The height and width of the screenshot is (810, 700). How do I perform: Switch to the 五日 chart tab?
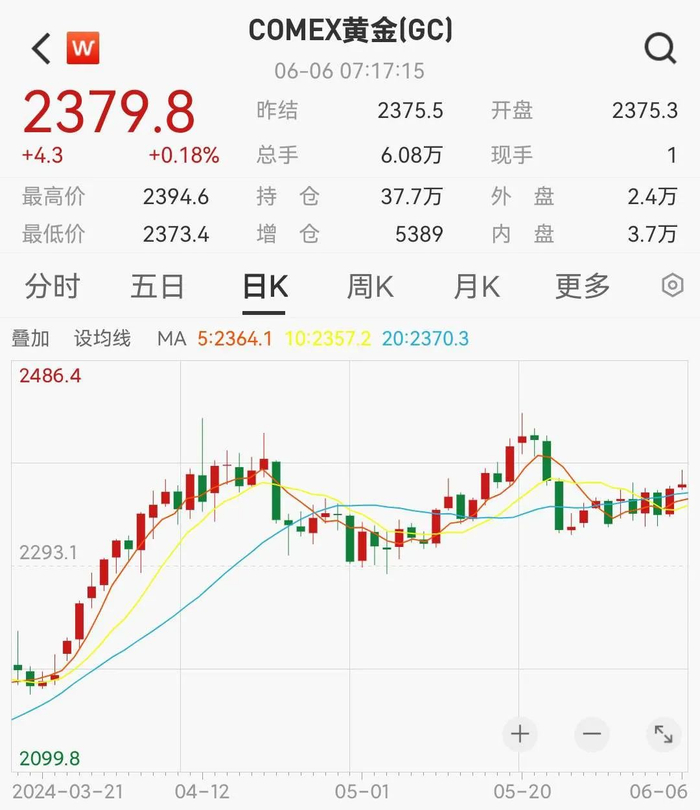coord(158,287)
